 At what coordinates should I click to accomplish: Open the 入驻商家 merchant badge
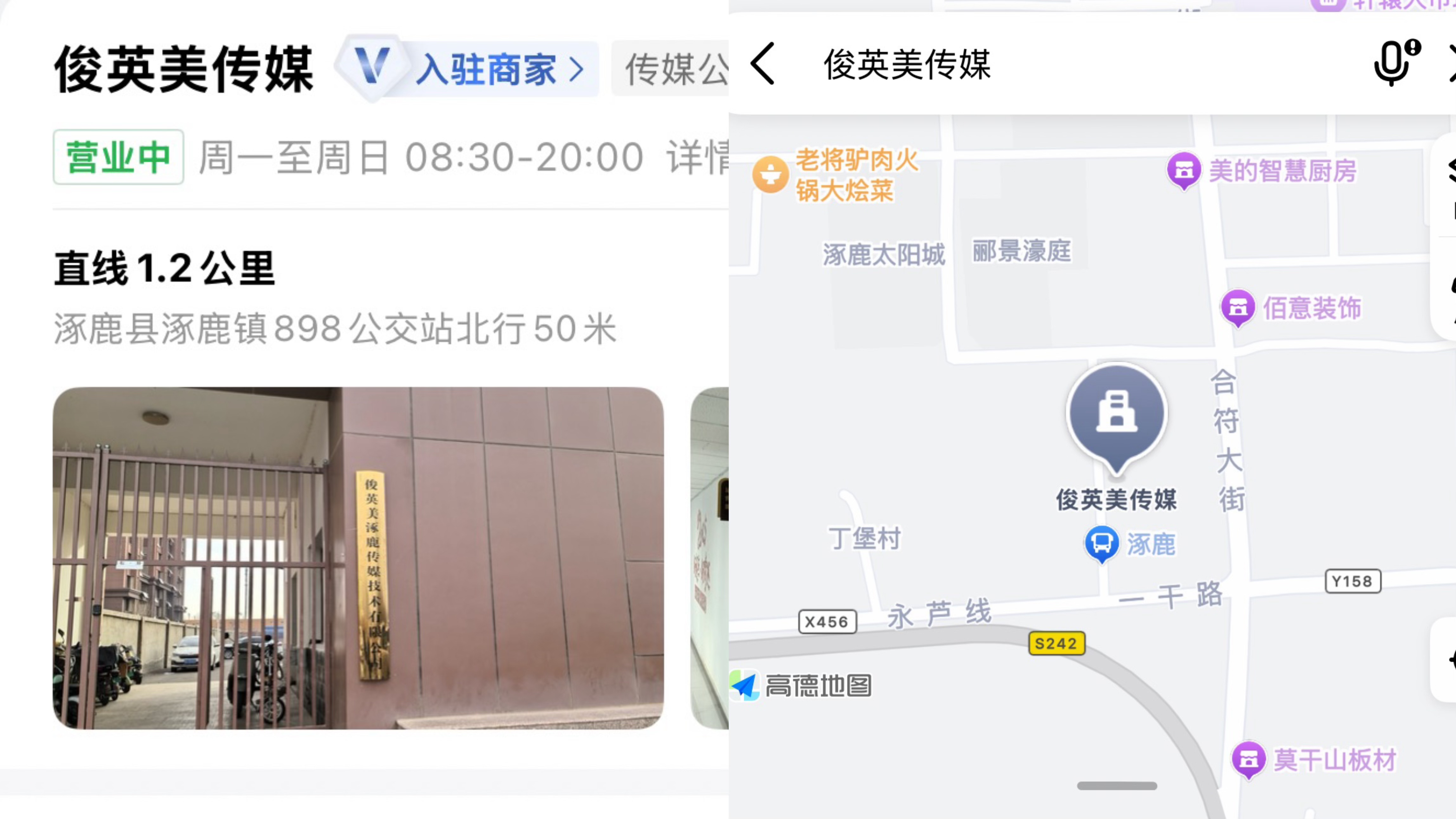[x=486, y=69]
